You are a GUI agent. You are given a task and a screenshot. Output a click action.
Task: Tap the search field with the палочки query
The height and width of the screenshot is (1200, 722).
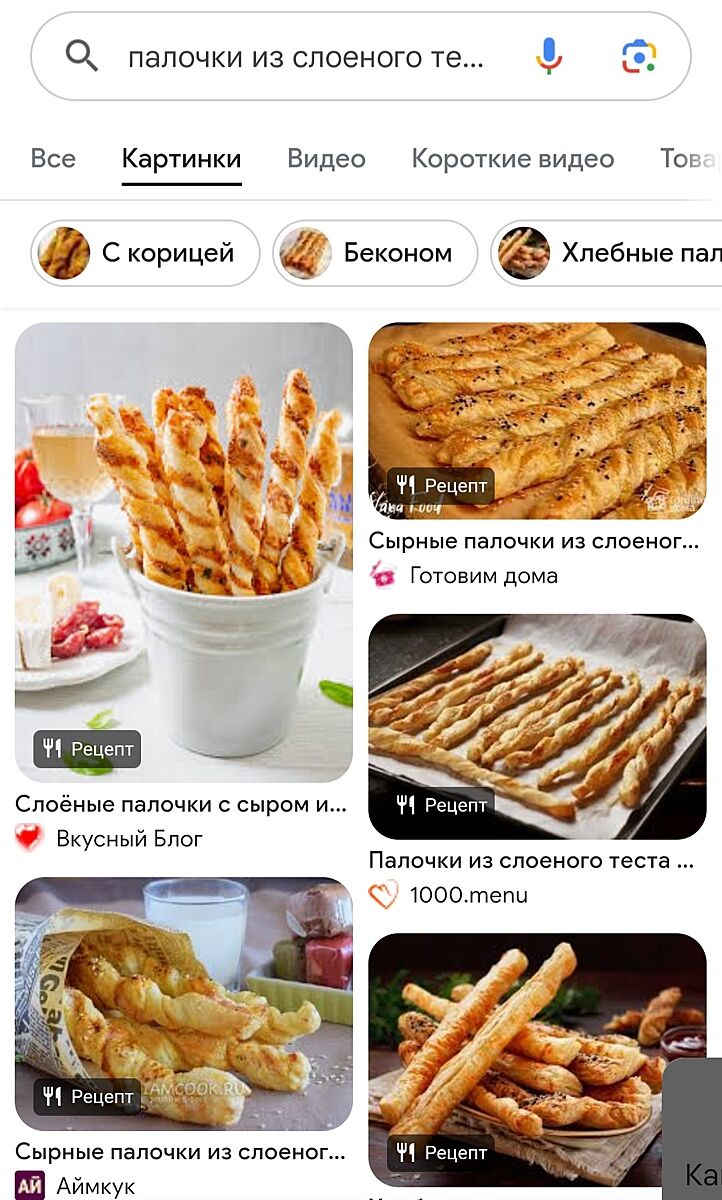[305, 57]
